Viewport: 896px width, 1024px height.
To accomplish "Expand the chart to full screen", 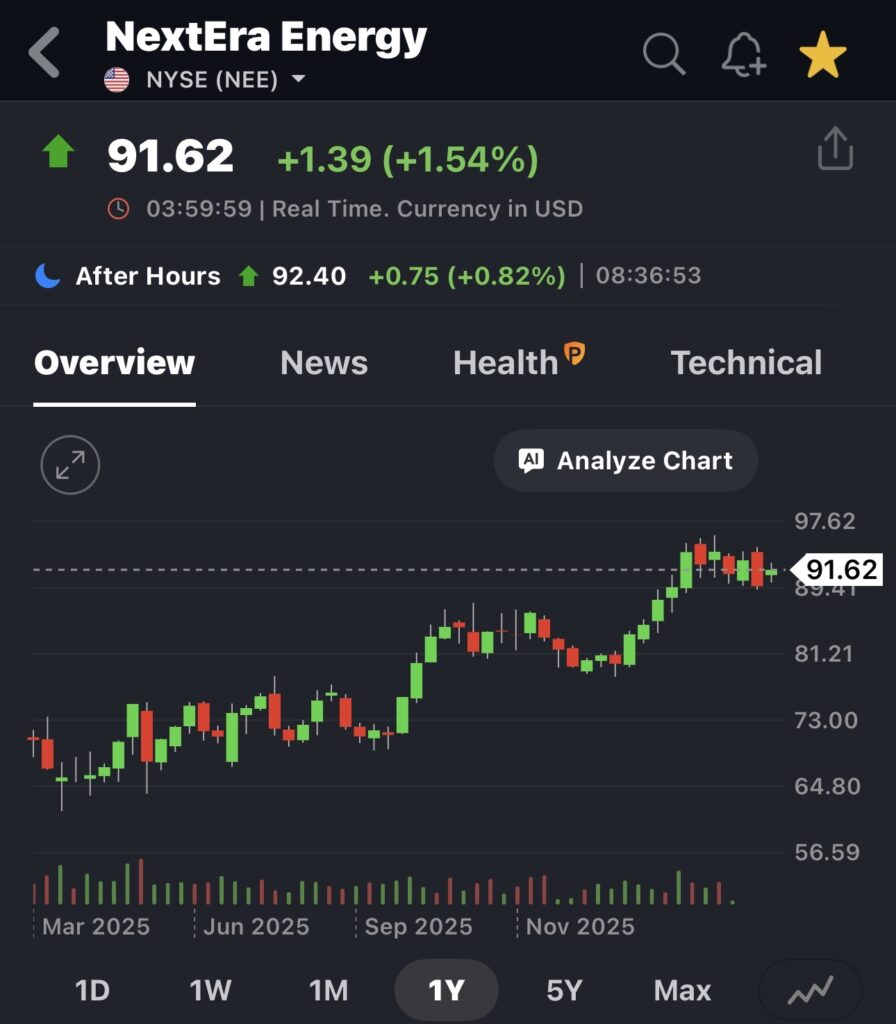I will tap(70, 465).
